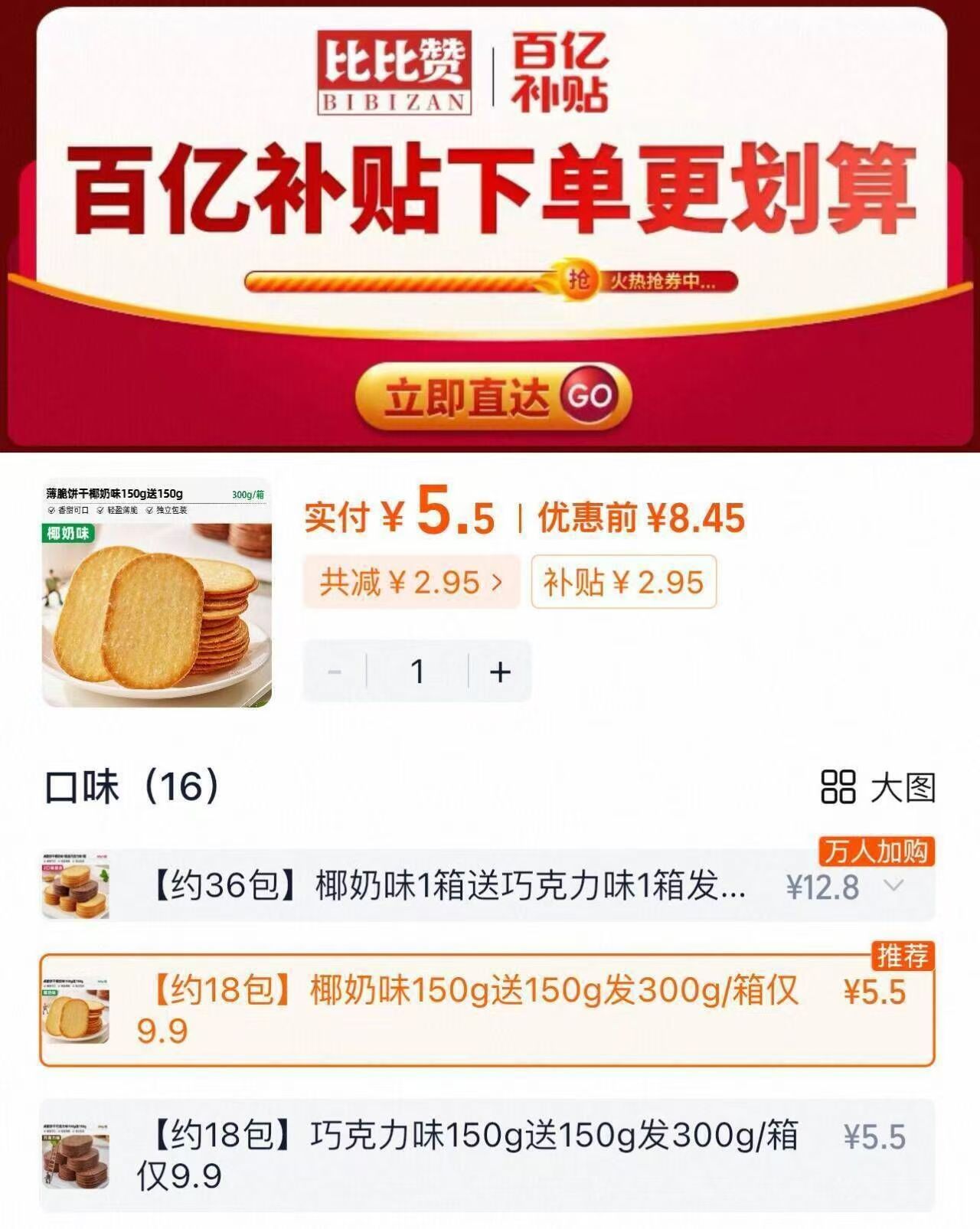Select the 巧克力味 150g送150g flavor option
The image size is (980, 1229).
point(459,1160)
